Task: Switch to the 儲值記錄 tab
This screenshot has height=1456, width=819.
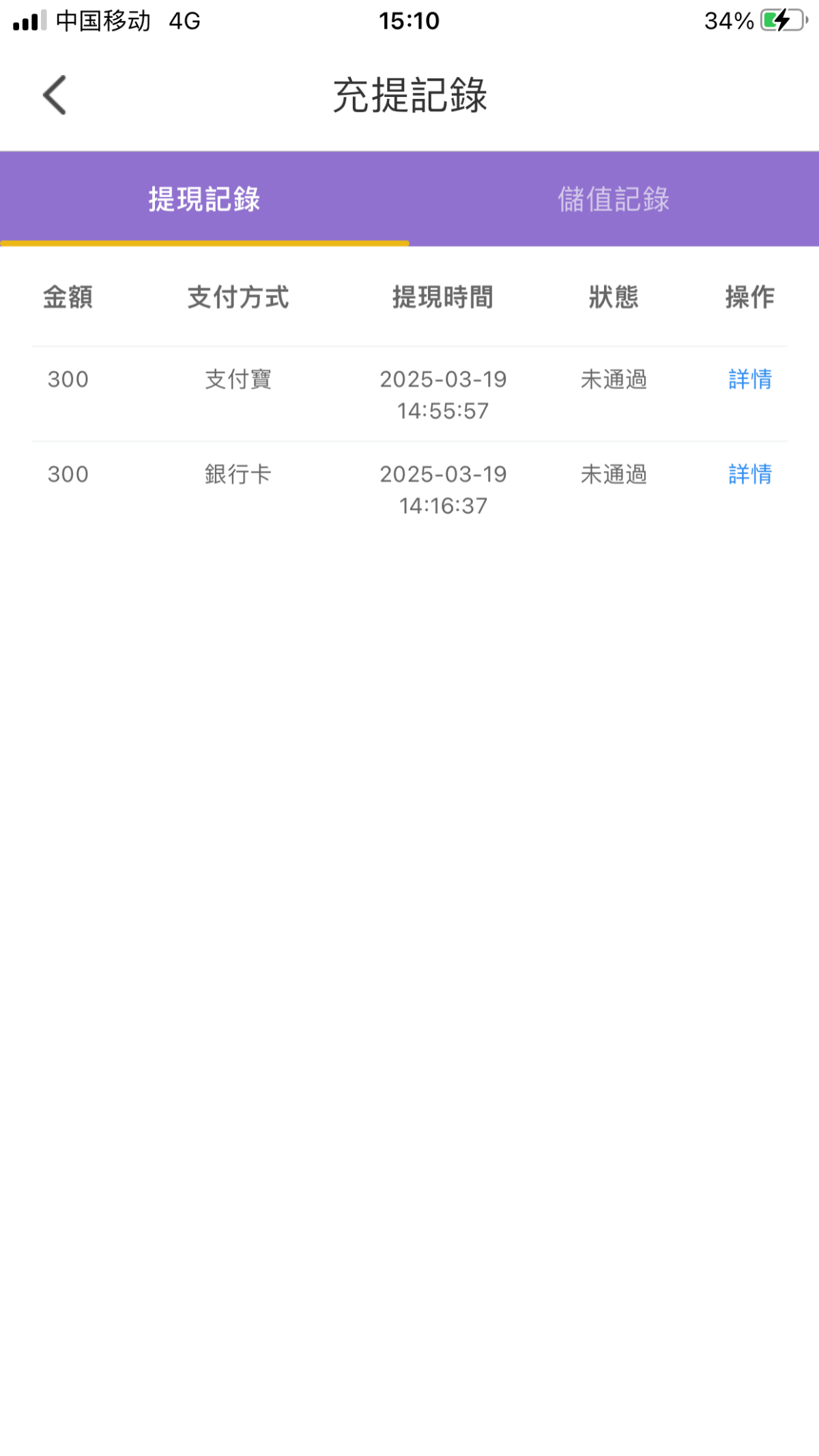Action: click(615, 199)
